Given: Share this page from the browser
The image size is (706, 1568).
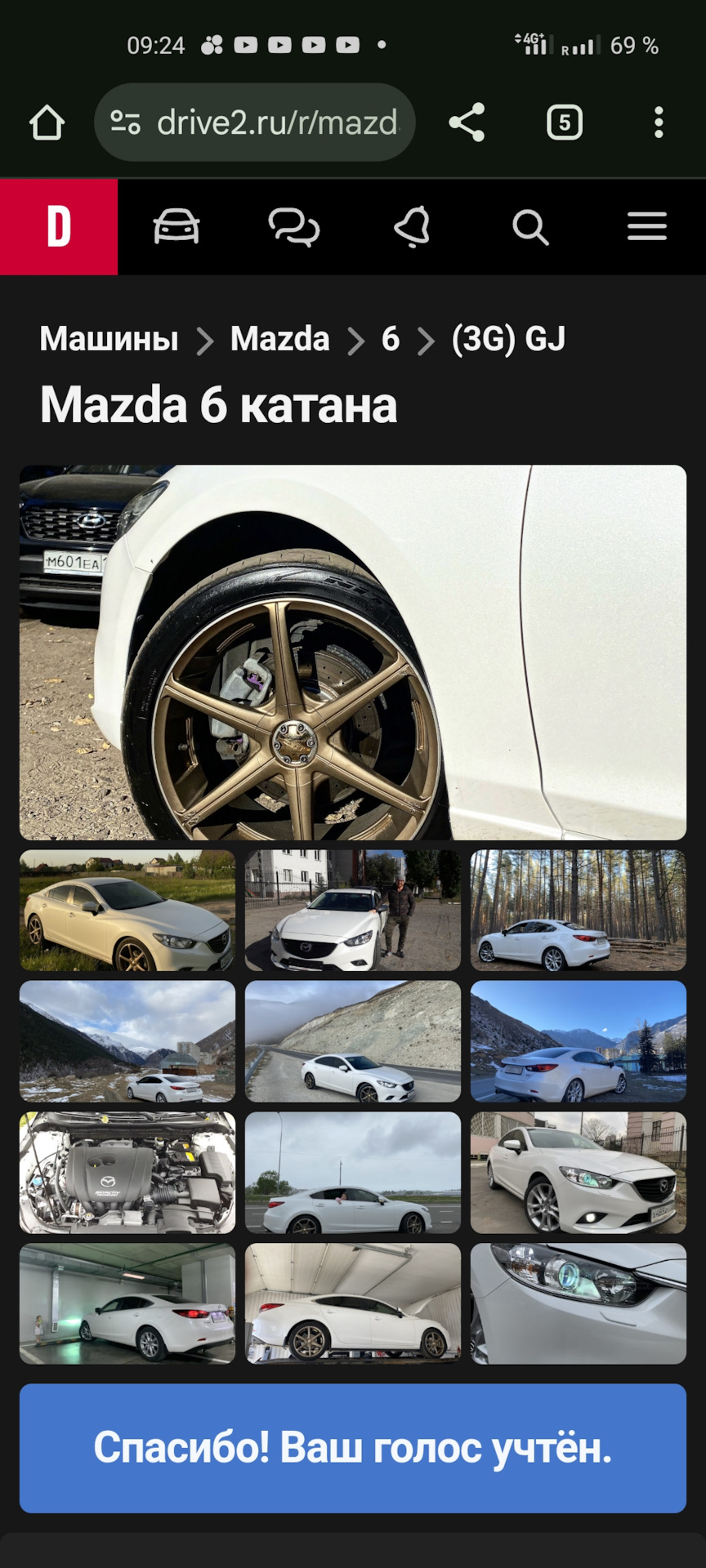Looking at the screenshot, I should pos(467,123).
